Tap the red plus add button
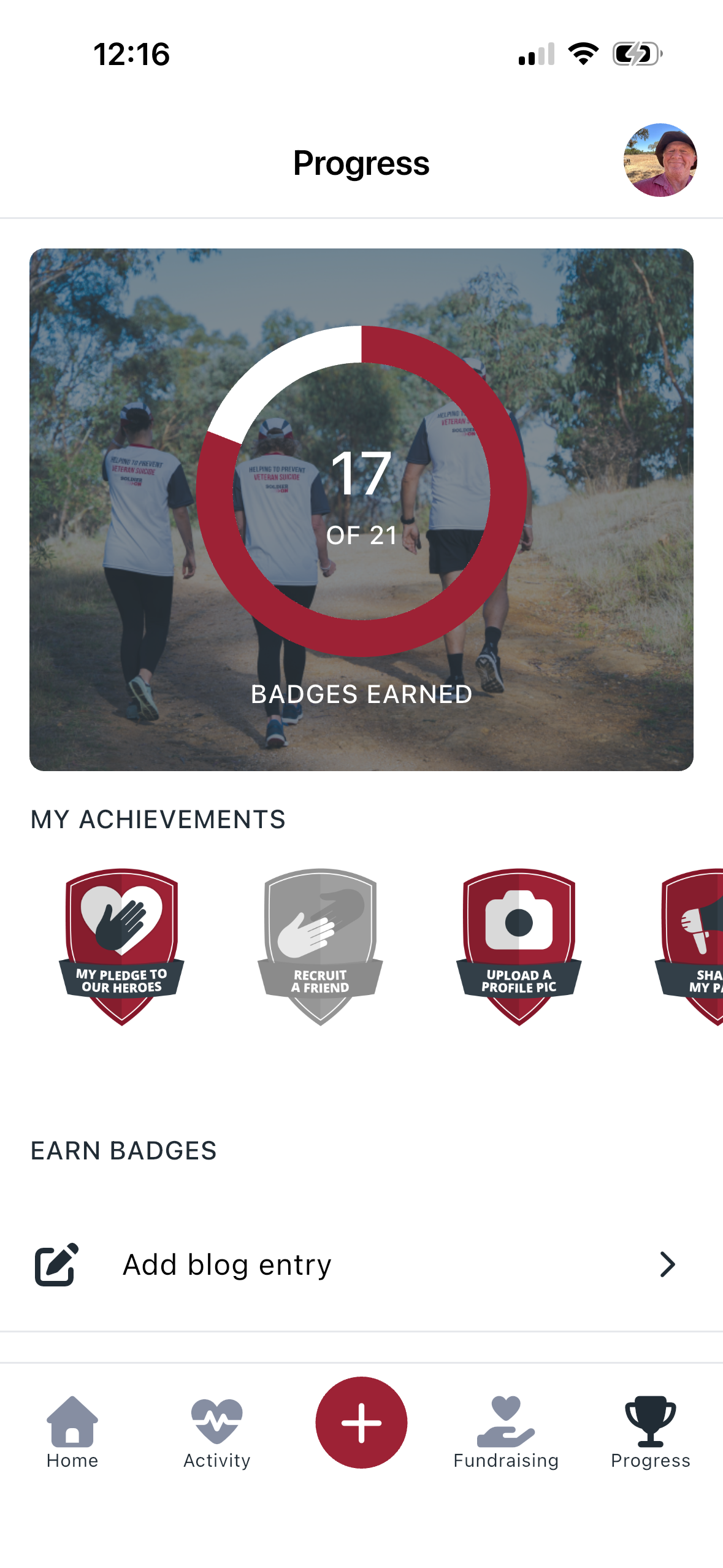723x1568 pixels. click(361, 1422)
